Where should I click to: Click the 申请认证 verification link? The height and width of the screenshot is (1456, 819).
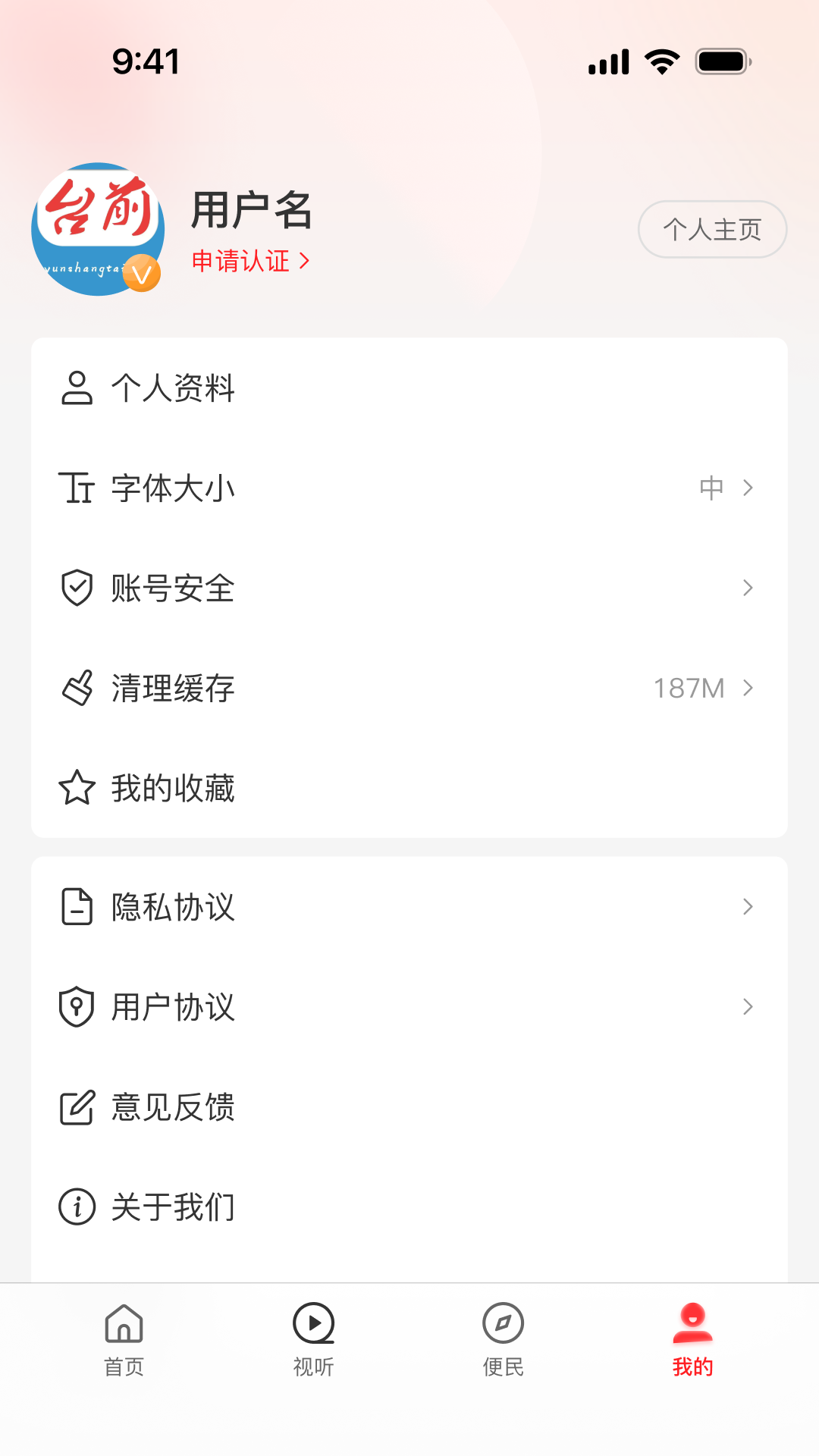(250, 261)
